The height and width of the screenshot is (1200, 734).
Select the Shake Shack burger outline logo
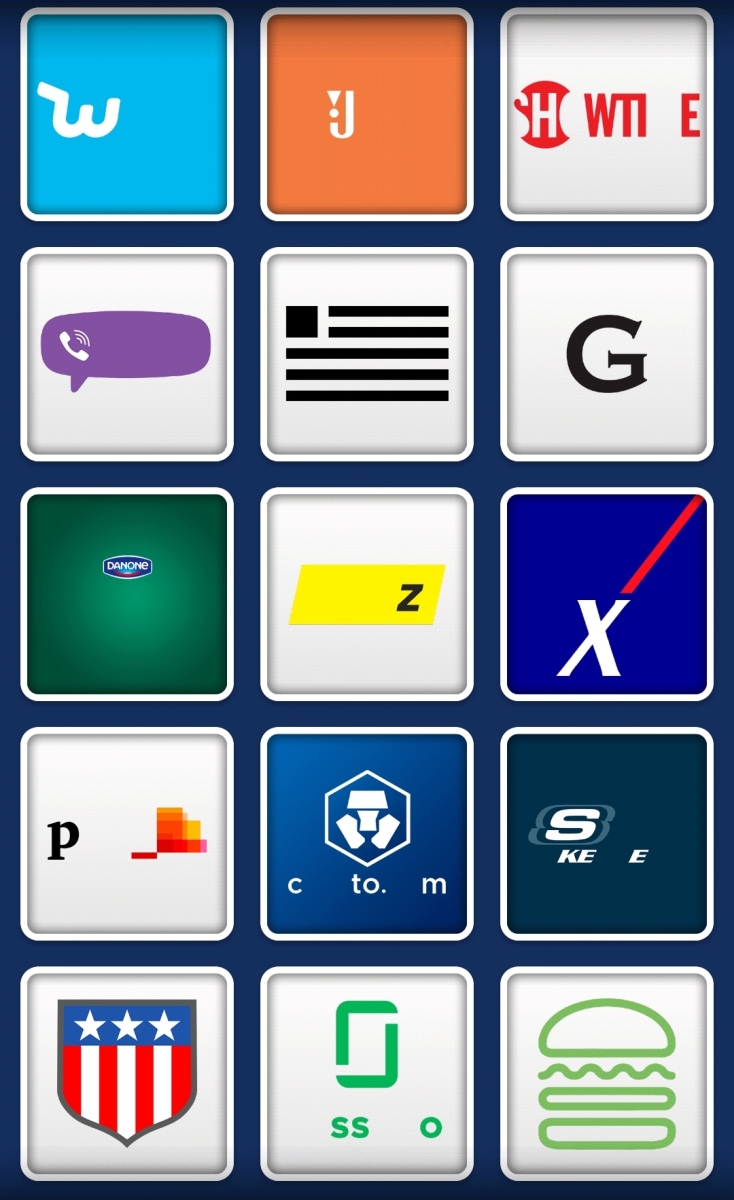click(607, 1073)
